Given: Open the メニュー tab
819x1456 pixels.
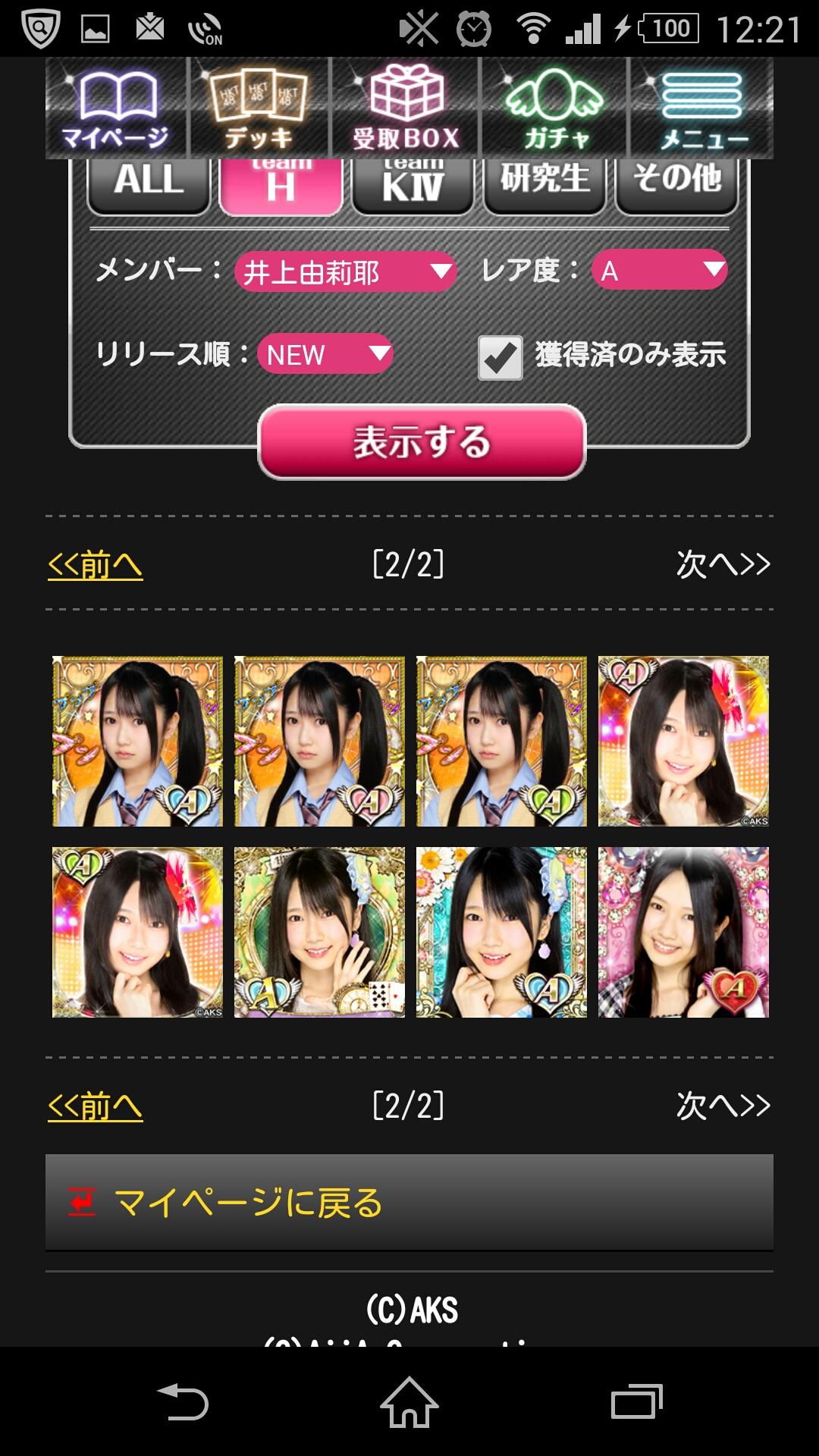Looking at the screenshot, I should [x=702, y=108].
